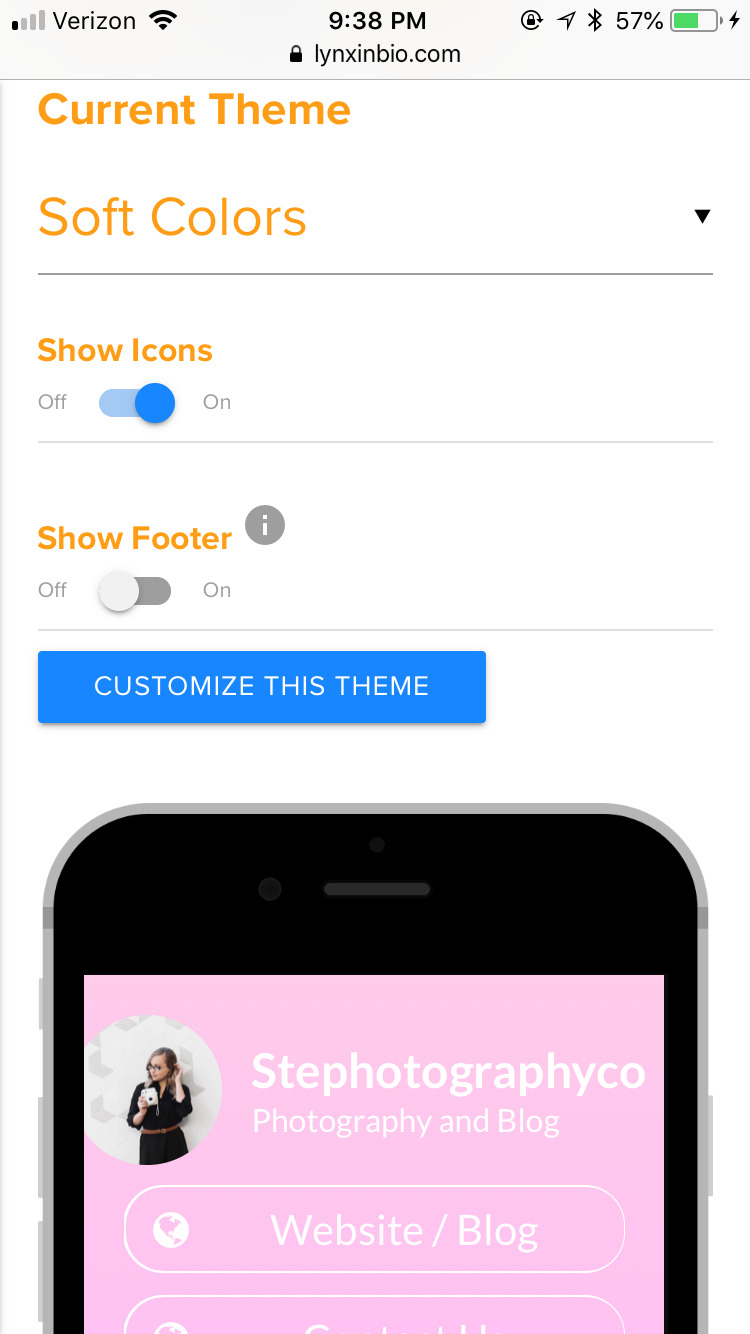Turn off the Show Icons switch
The width and height of the screenshot is (750, 1334).
click(137, 403)
